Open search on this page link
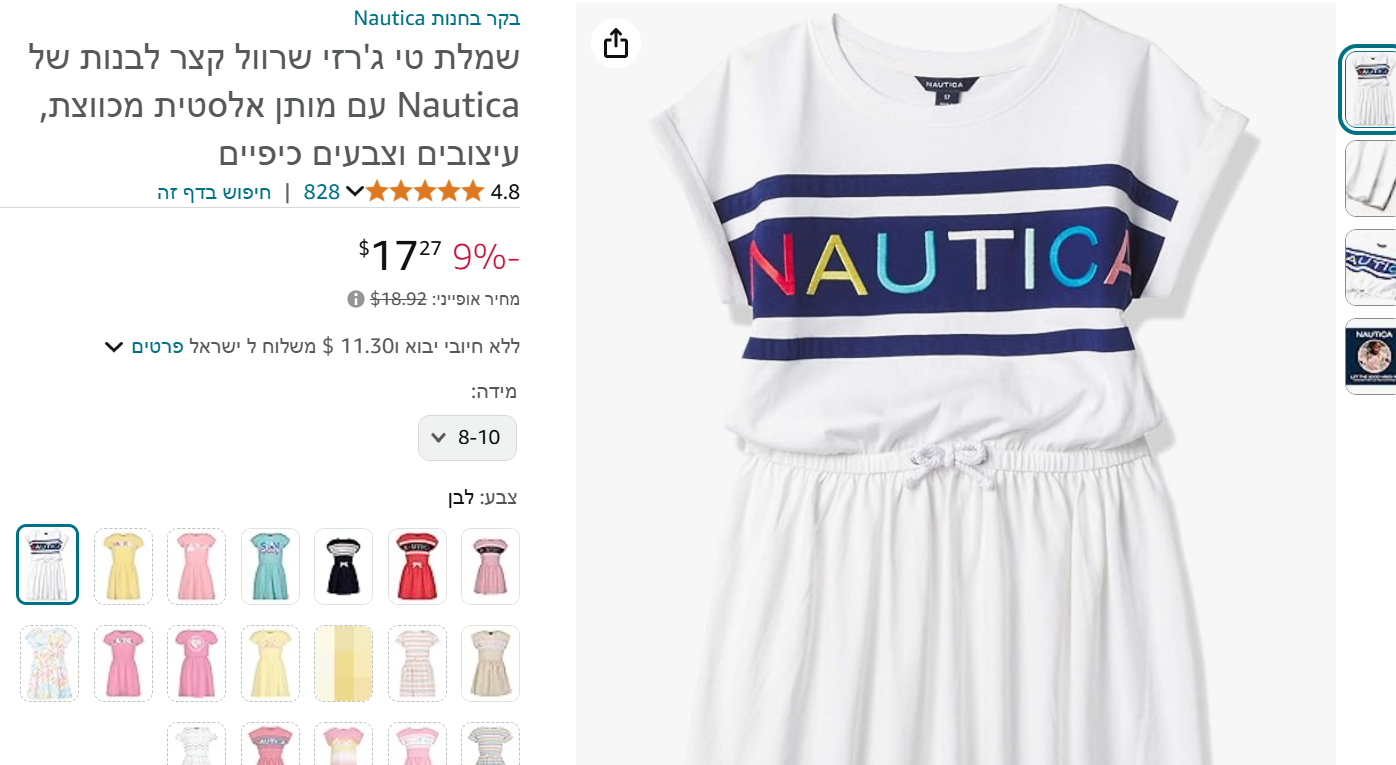Image resolution: width=1396 pixels, height=765 pixels. tap(214, 191)
